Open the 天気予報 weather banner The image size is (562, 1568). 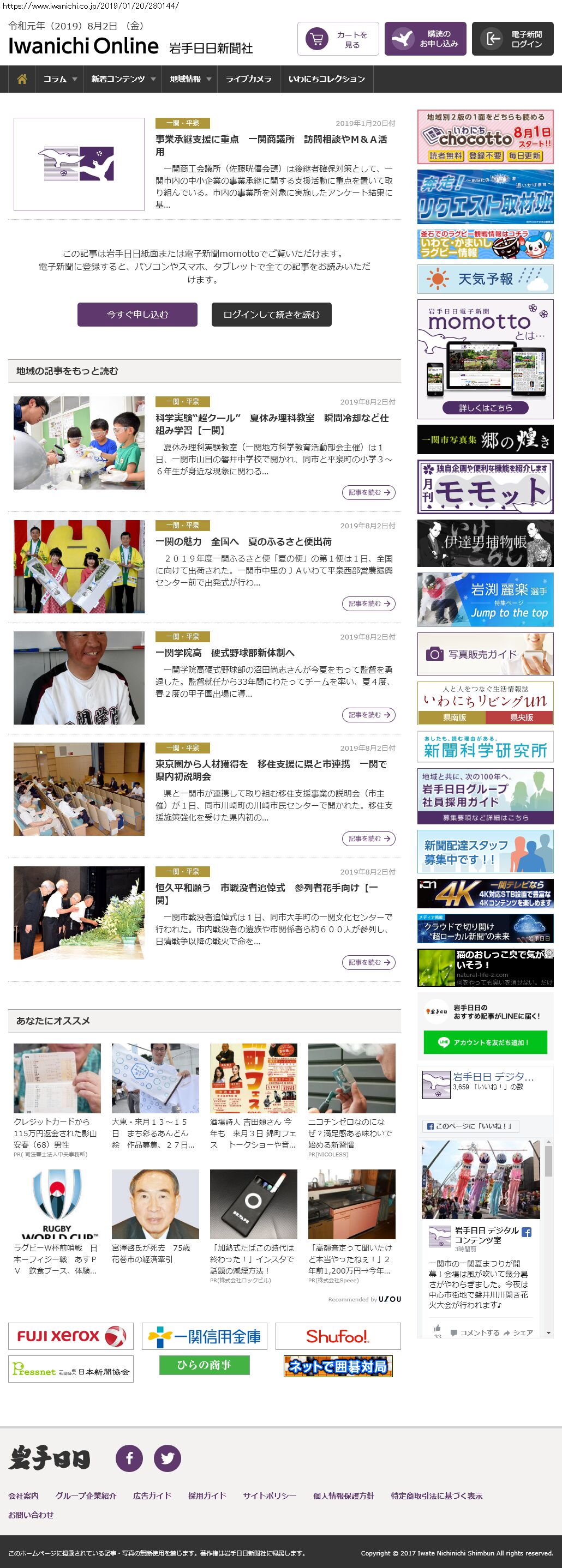[485, 279]
